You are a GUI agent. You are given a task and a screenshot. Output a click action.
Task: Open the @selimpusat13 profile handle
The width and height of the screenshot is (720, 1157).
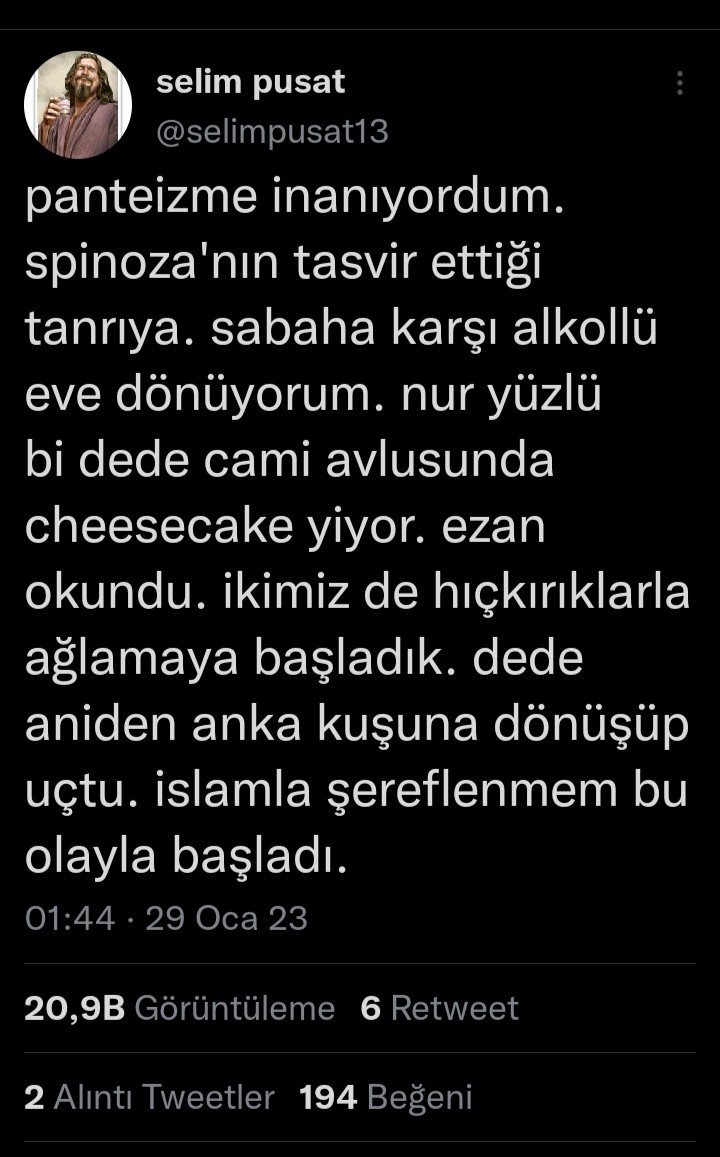coord(272,132)
